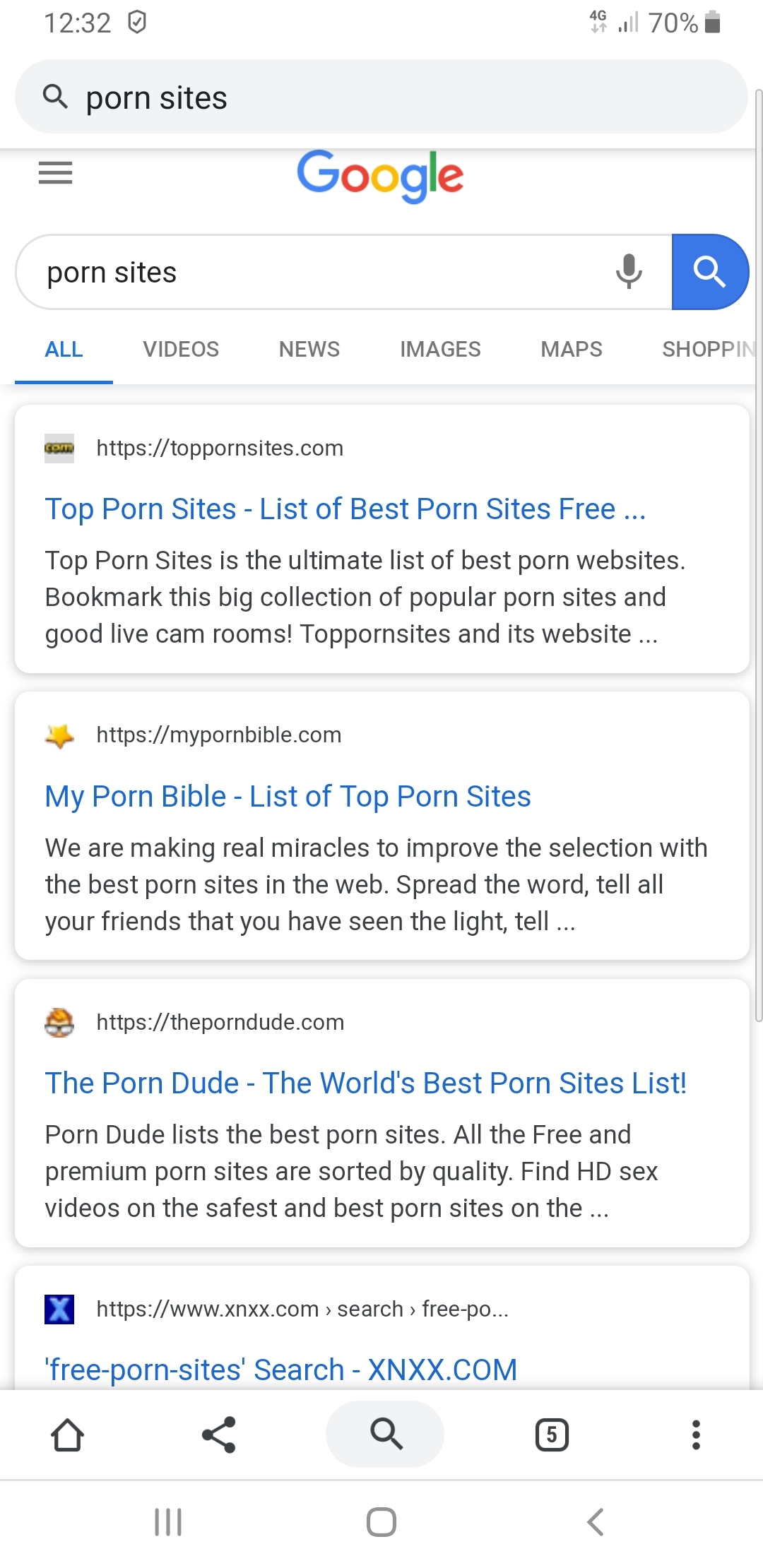Go back using the system back button
763x1568 pixels.
(x=596, y=1522)
